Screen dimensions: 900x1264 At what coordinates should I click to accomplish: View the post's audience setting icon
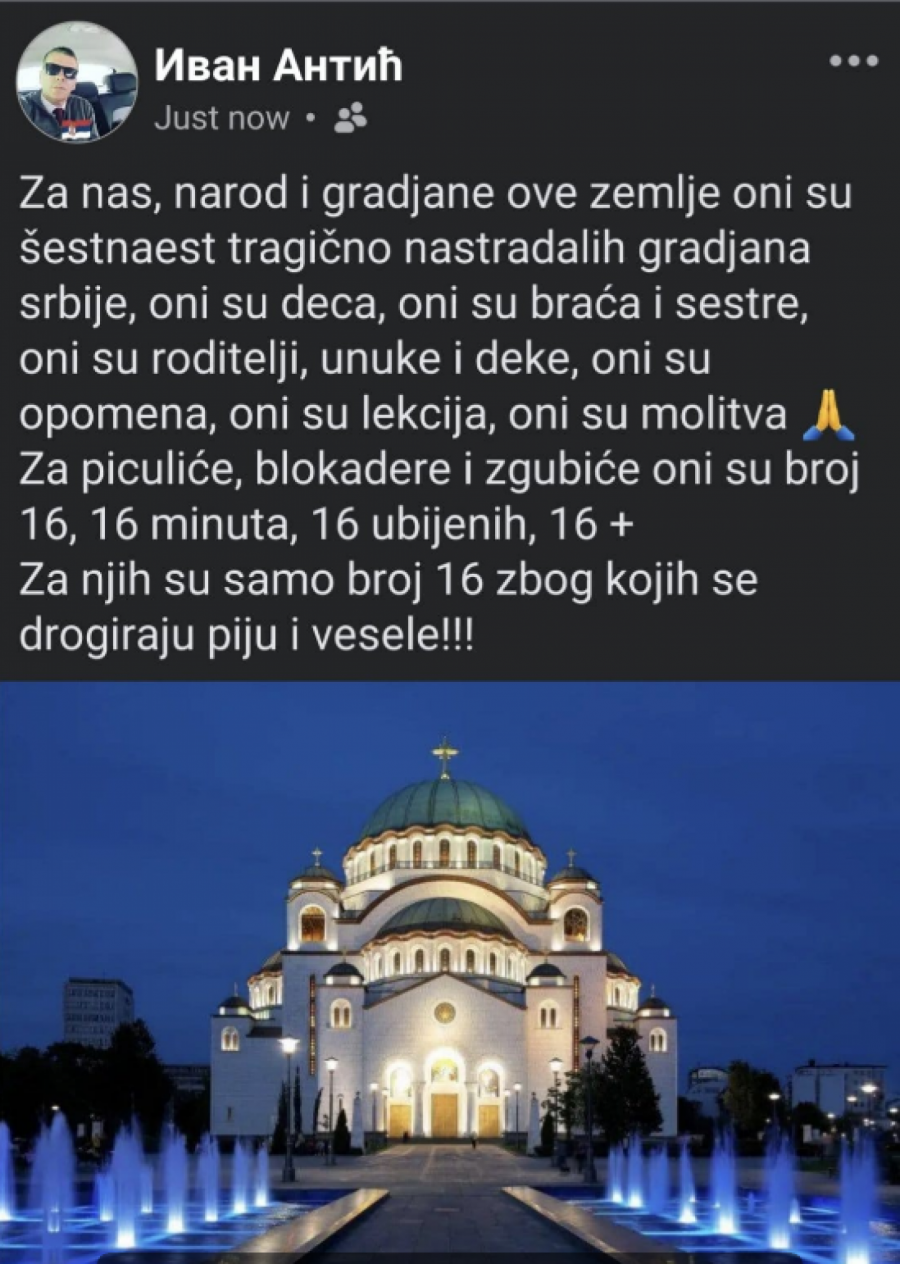coord(350,120)
